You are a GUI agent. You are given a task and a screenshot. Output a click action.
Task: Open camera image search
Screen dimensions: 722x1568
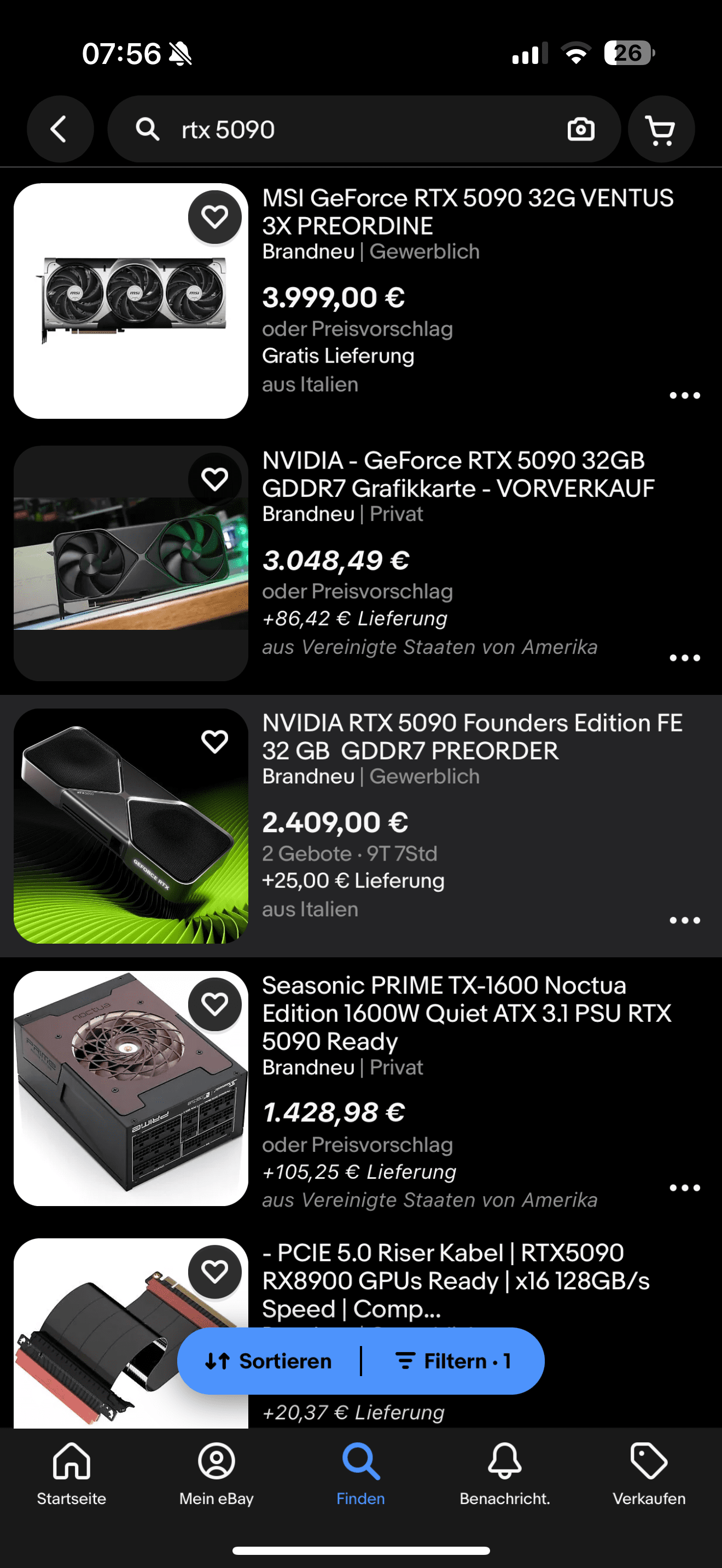pyautogui.click(x=580, y=129)
